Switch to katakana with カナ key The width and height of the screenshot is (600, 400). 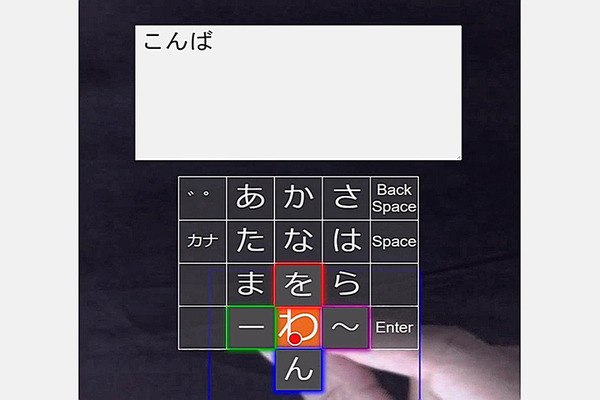pos(202,241)
